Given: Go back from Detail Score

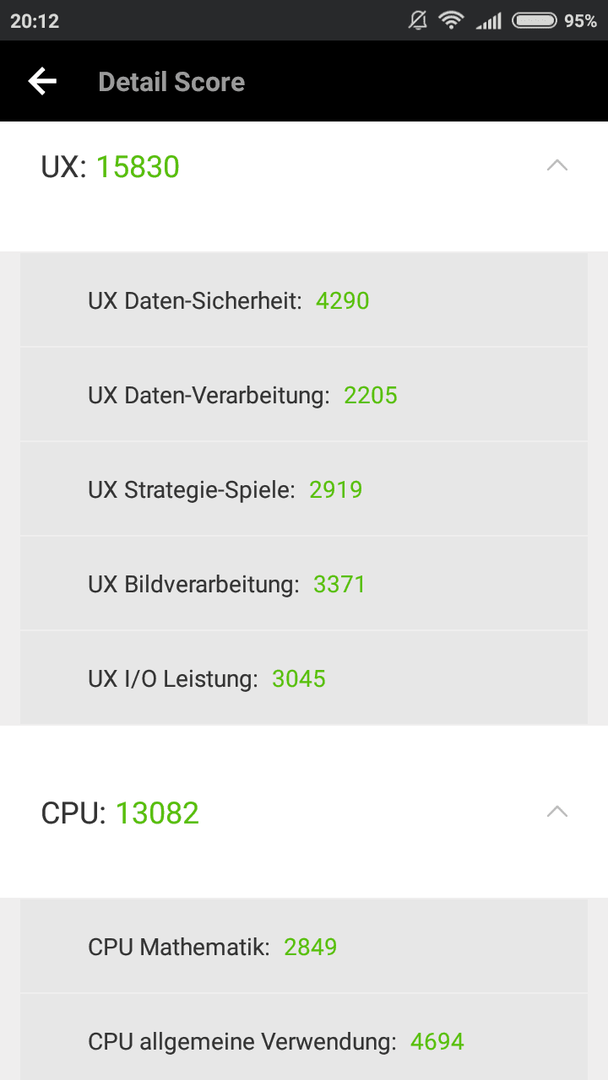Looking at the screenshot, I should (42, 81).
